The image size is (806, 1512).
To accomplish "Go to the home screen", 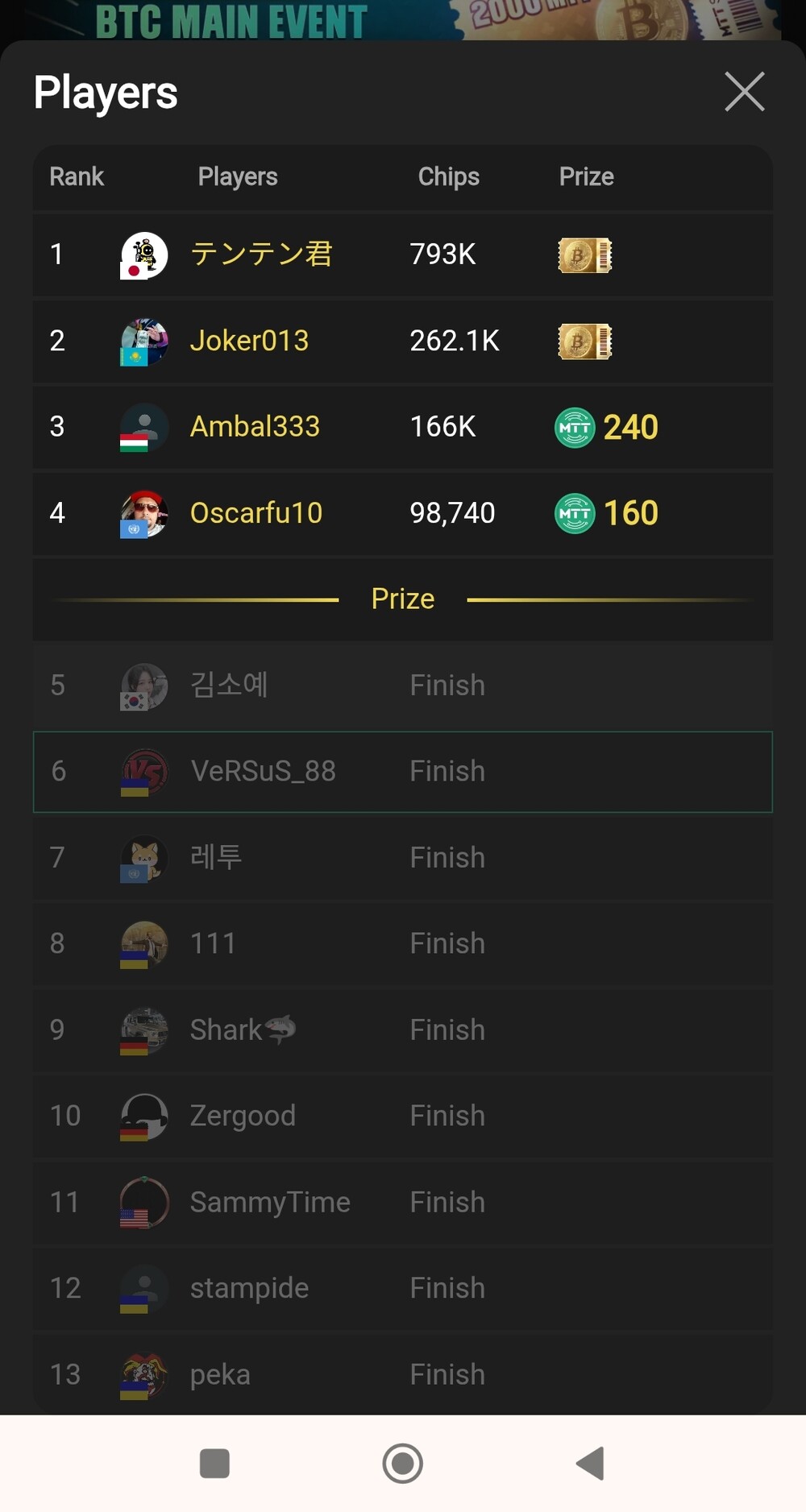I will [x=403, y=1463].
